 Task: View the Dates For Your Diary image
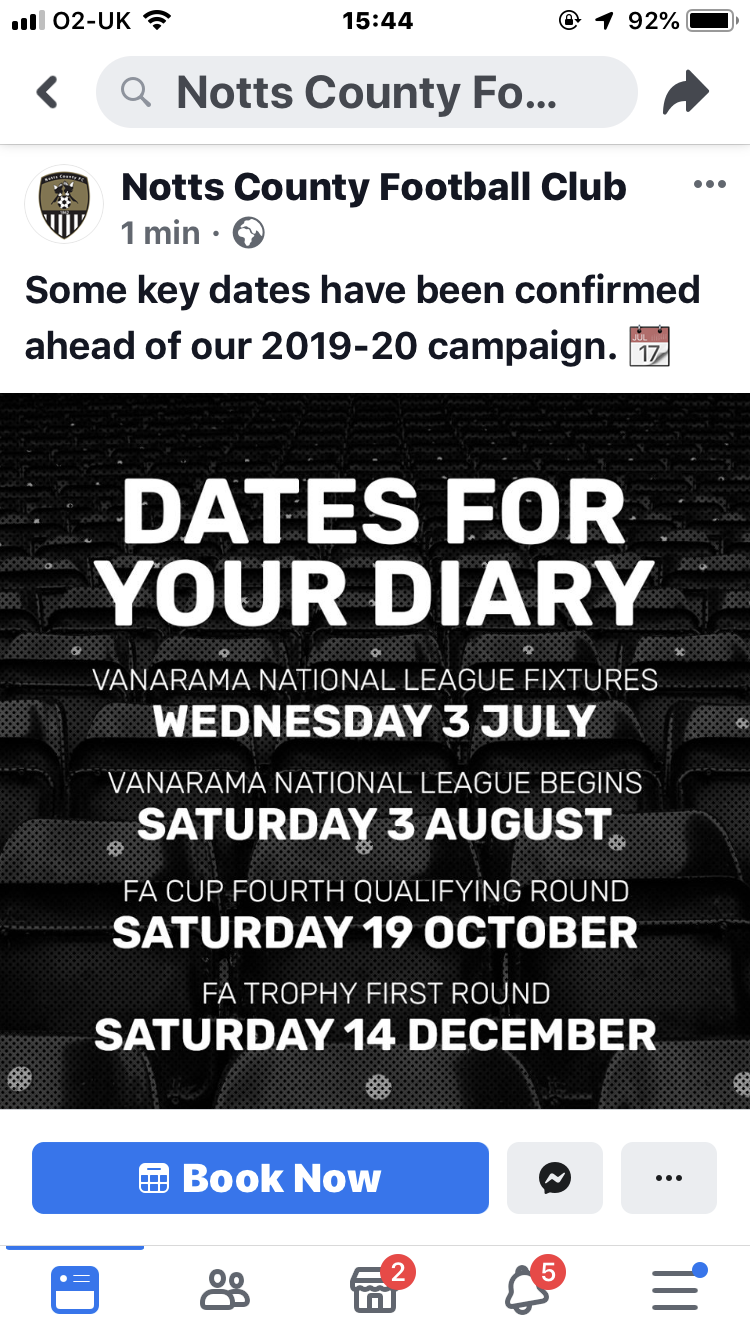coord(375,750)
